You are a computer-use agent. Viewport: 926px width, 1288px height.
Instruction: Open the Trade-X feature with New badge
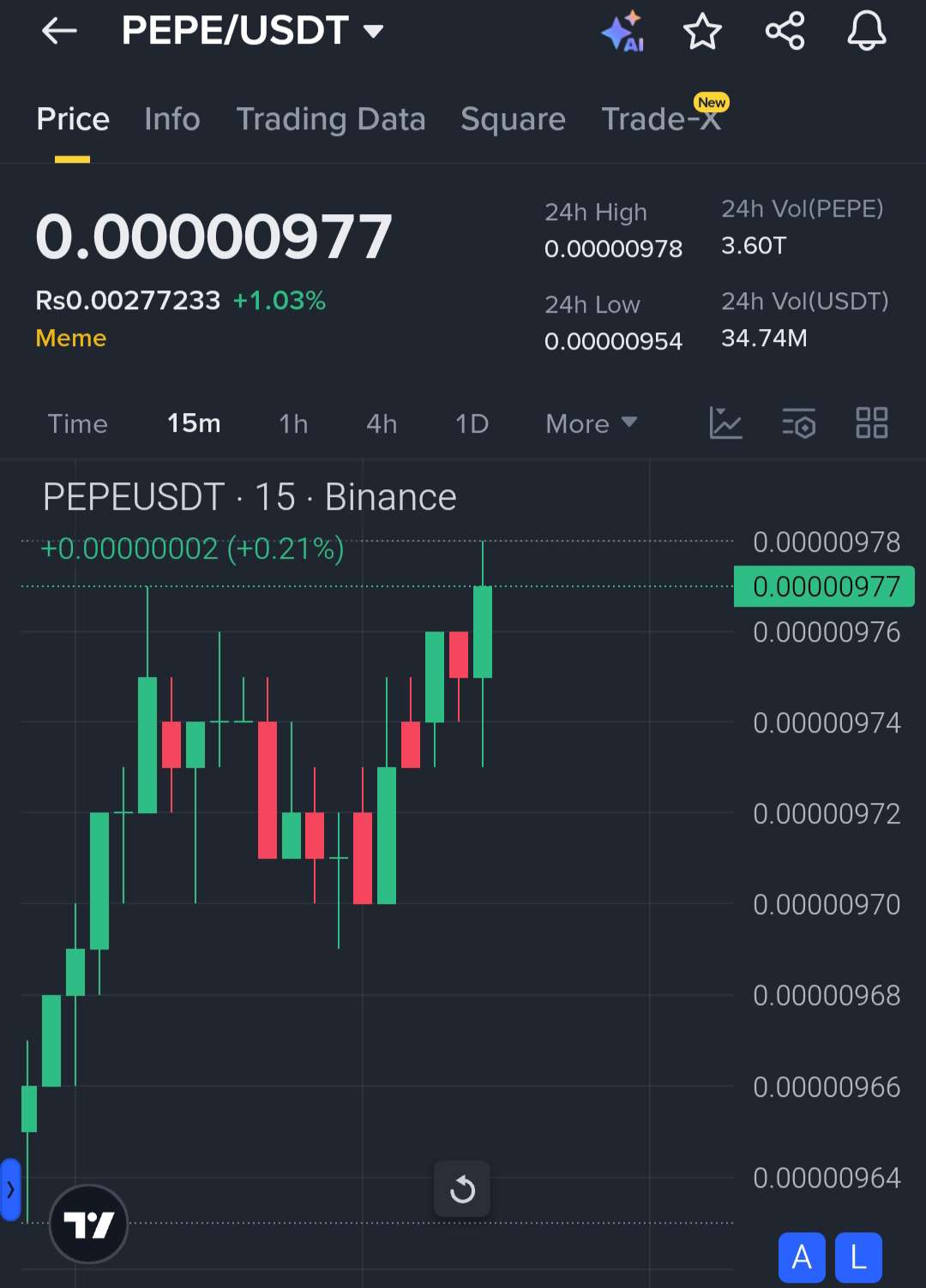662,119
